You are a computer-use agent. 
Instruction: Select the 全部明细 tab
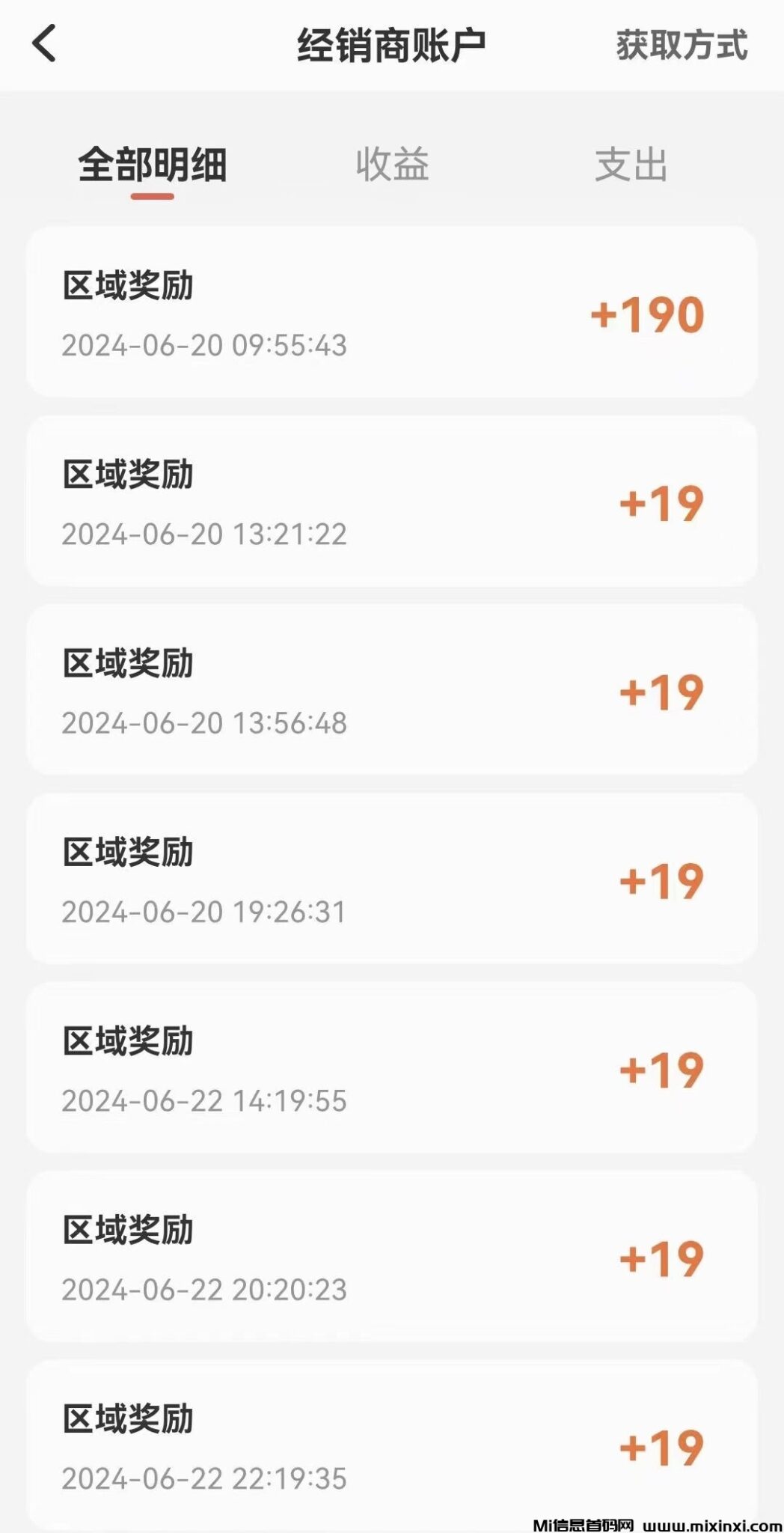tap(153, 165)
